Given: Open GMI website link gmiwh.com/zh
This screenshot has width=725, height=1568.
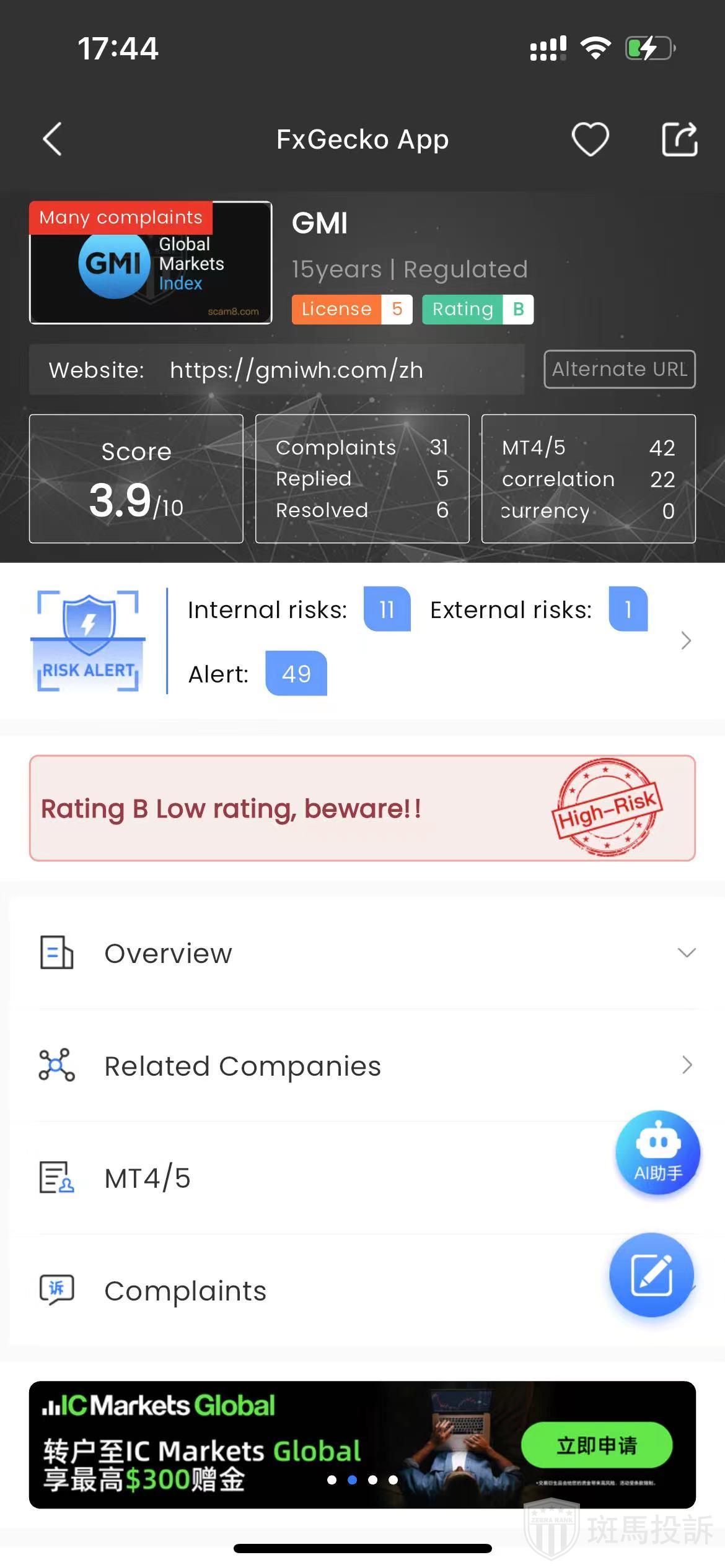Looking at the screenshot, I should 296,370.
